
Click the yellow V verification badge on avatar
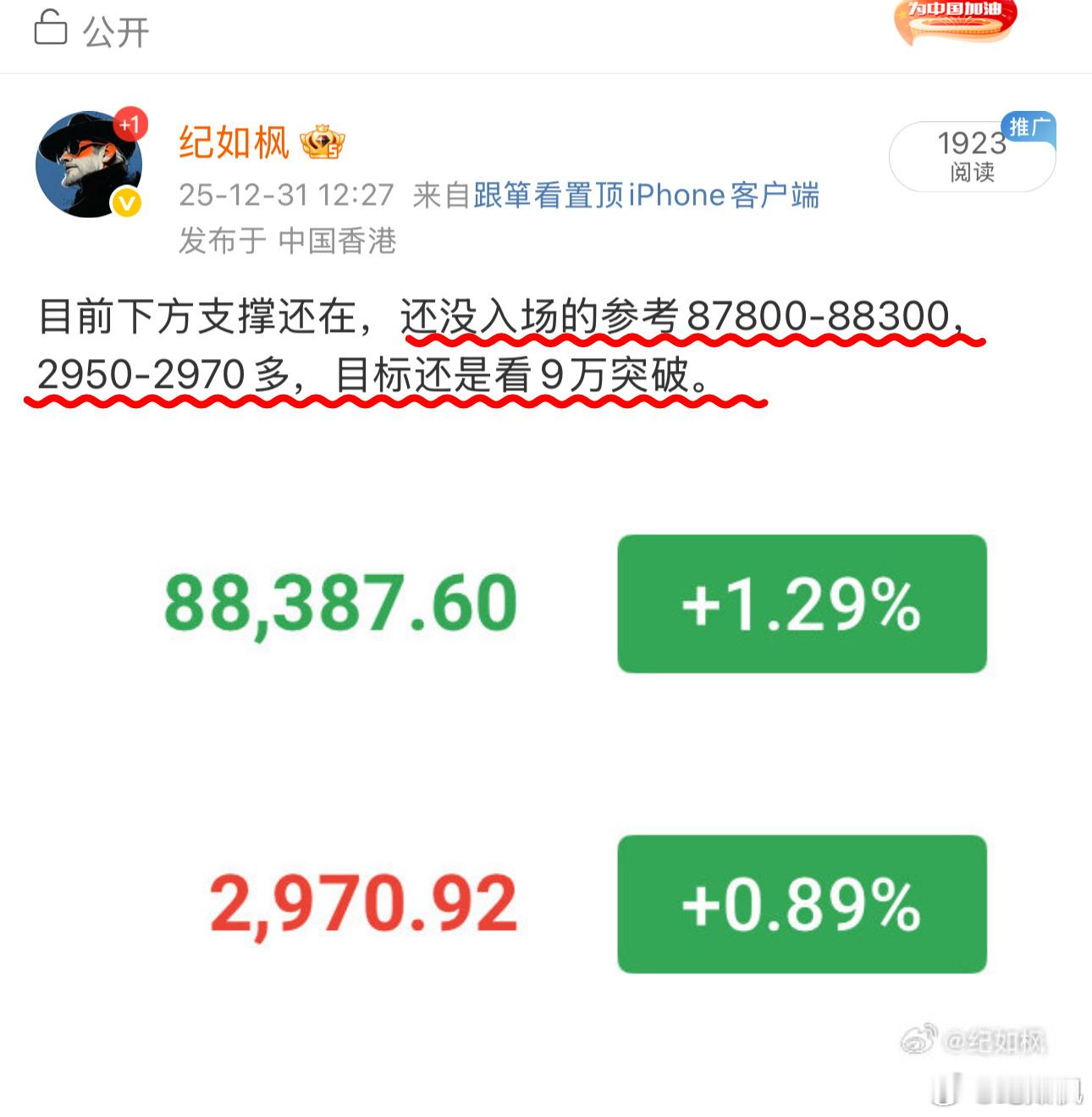pyautogui.click(x=125, y=202)
